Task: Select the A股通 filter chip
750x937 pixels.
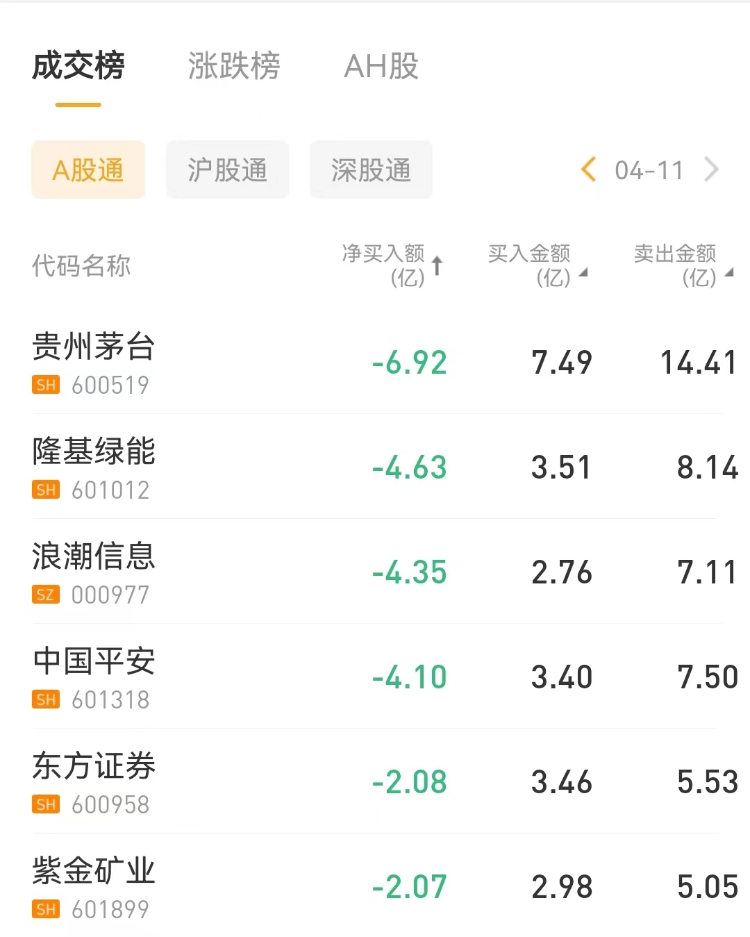Action: (88, 170)
